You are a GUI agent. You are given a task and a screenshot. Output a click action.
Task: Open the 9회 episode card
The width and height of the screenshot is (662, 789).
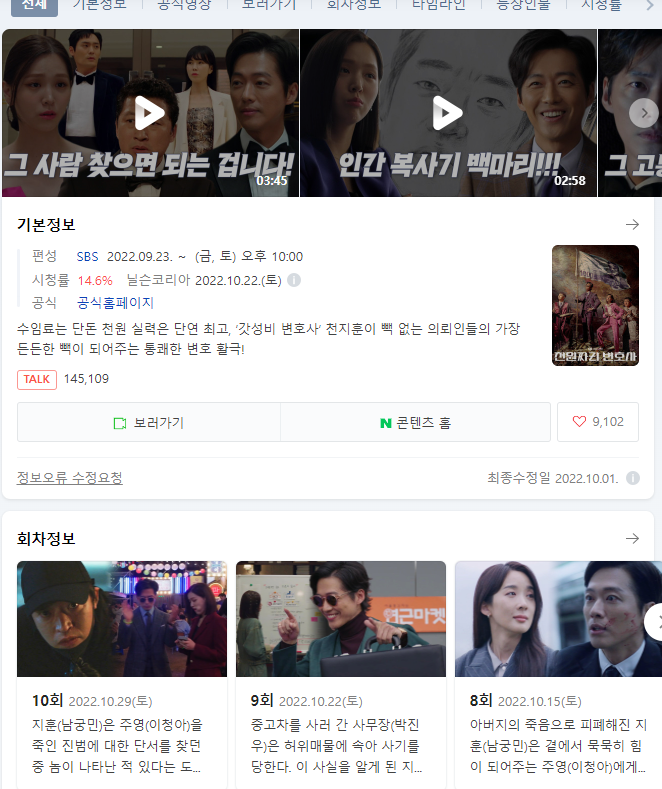(x=340, y=668)
